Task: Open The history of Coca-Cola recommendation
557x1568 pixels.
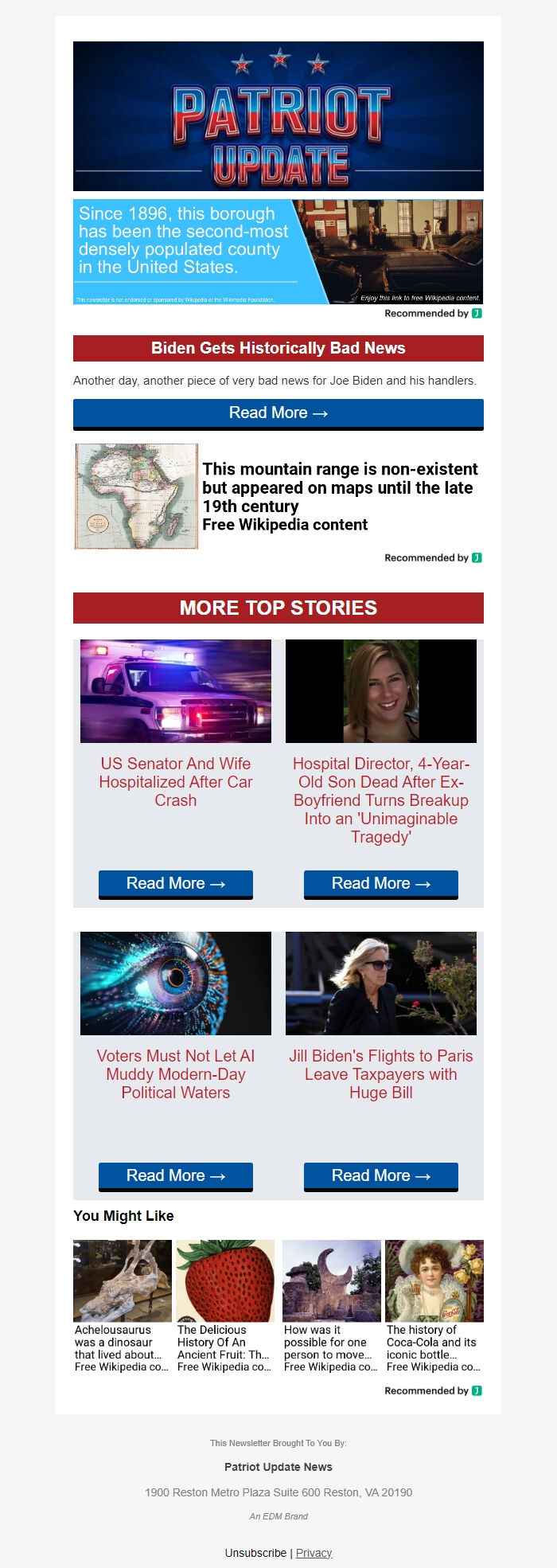Action: tap(434, 1306)
